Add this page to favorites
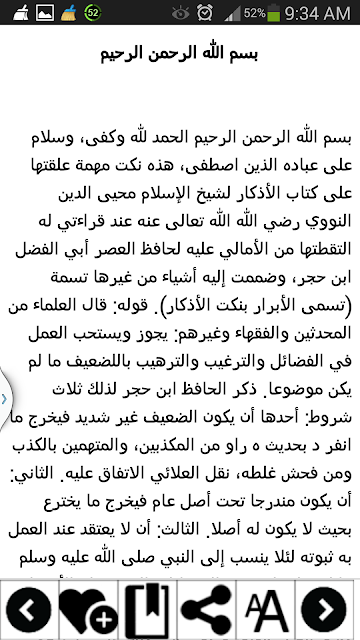Screen dimensions: 360x640 click(88, 609)
